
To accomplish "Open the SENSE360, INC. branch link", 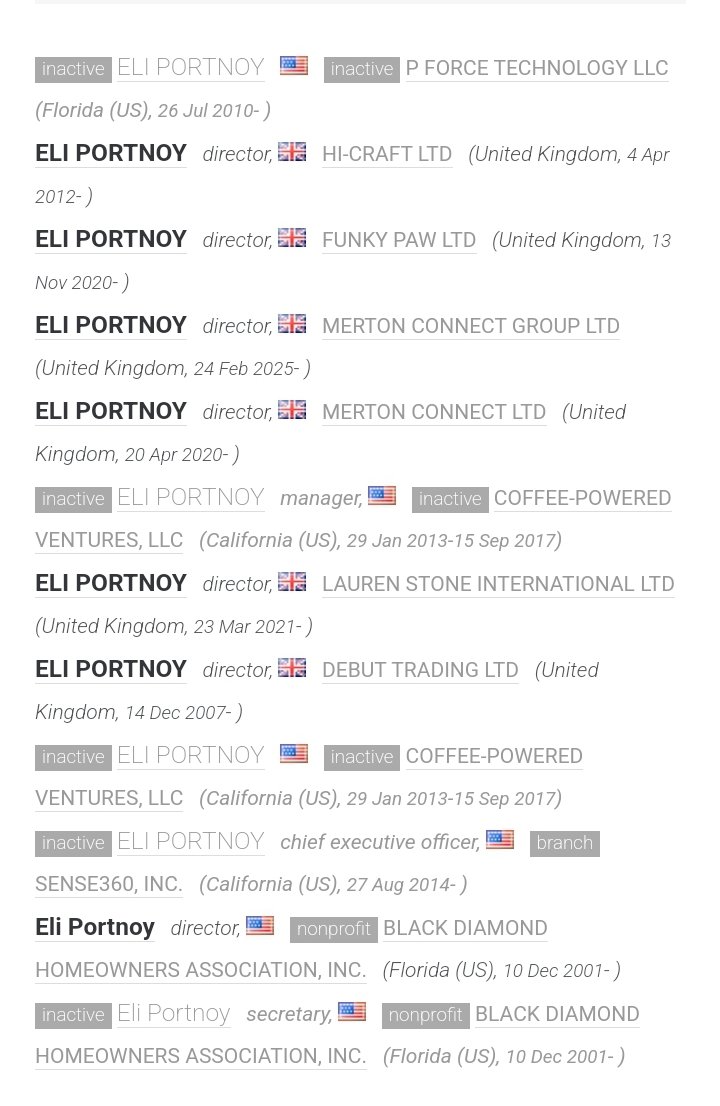I will [x=109, y=884].
